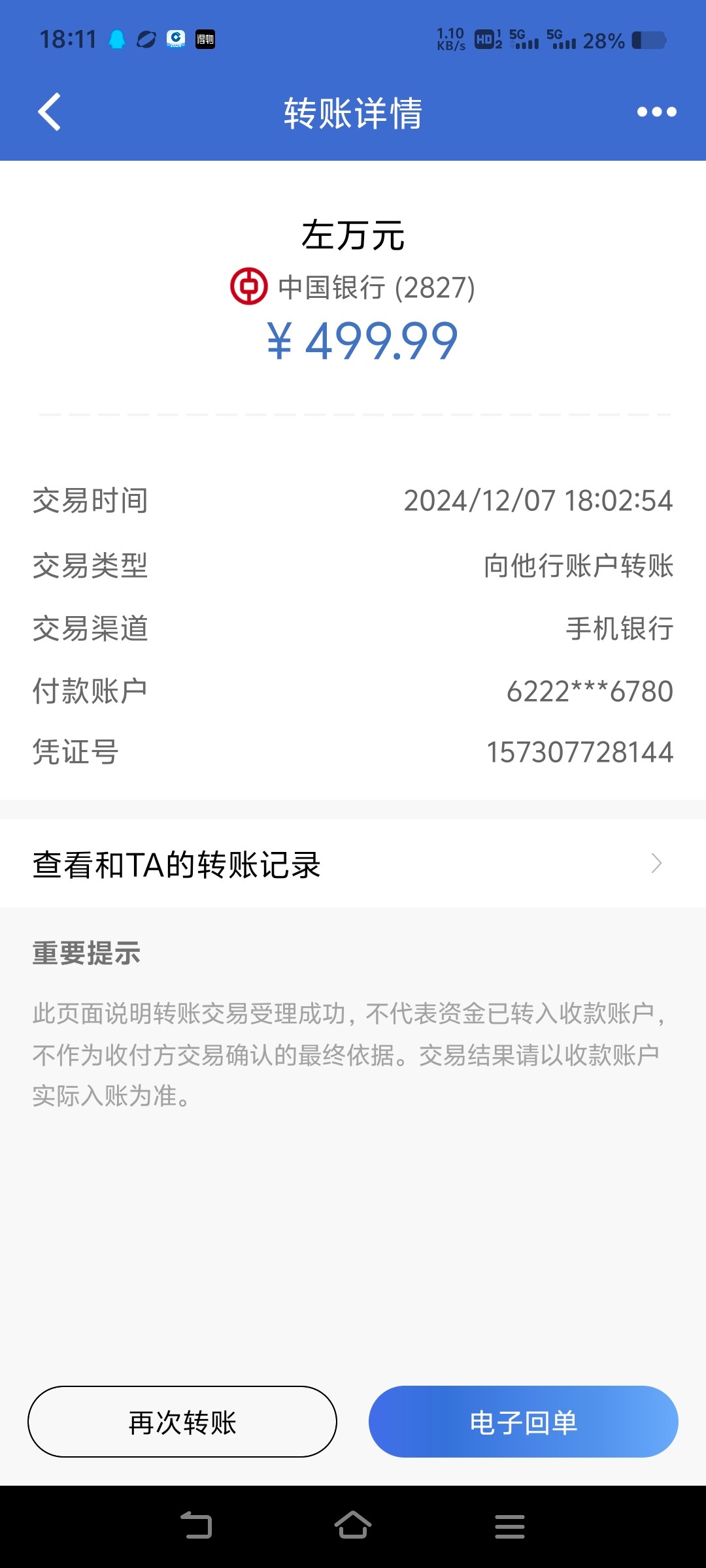Tap the system home button
Viewport: 706px width, 1568px height.
click(353, 1526)
